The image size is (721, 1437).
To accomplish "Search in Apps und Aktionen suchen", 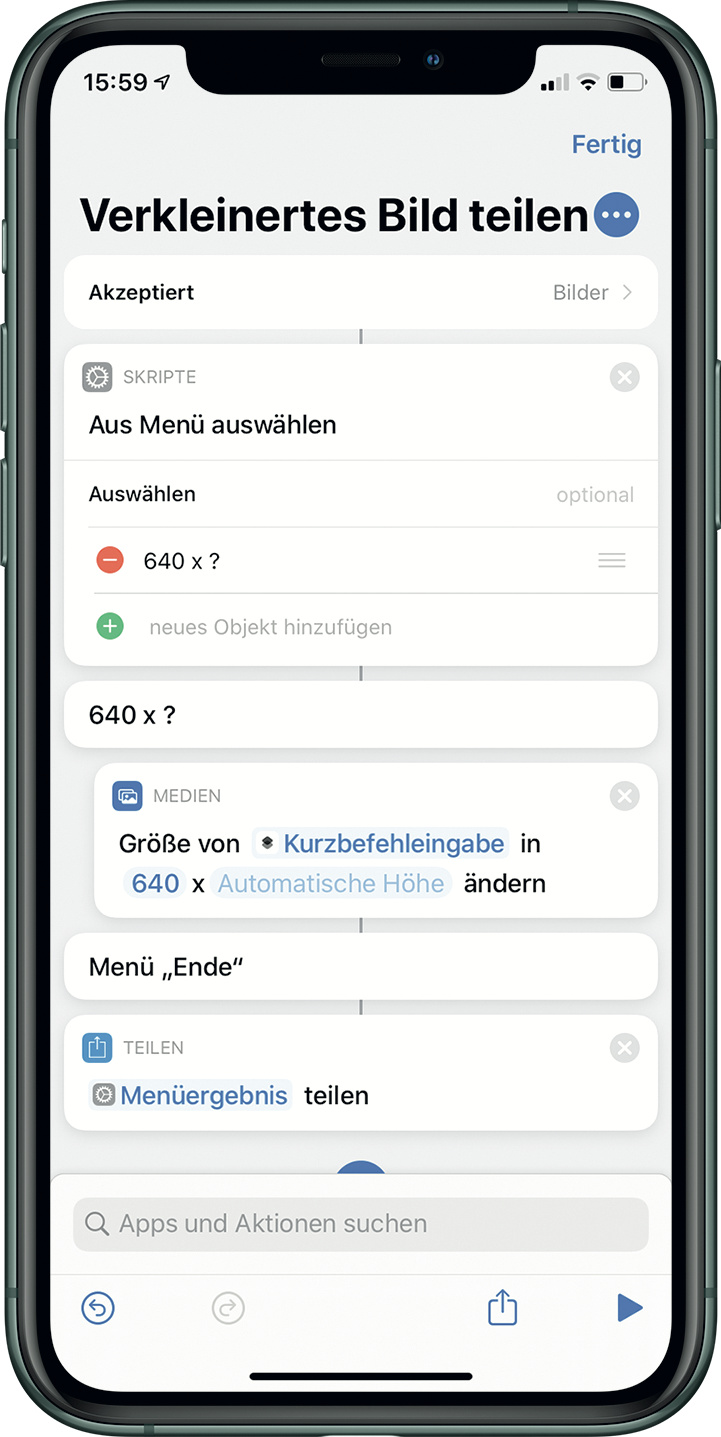I will coord(360,1224).
